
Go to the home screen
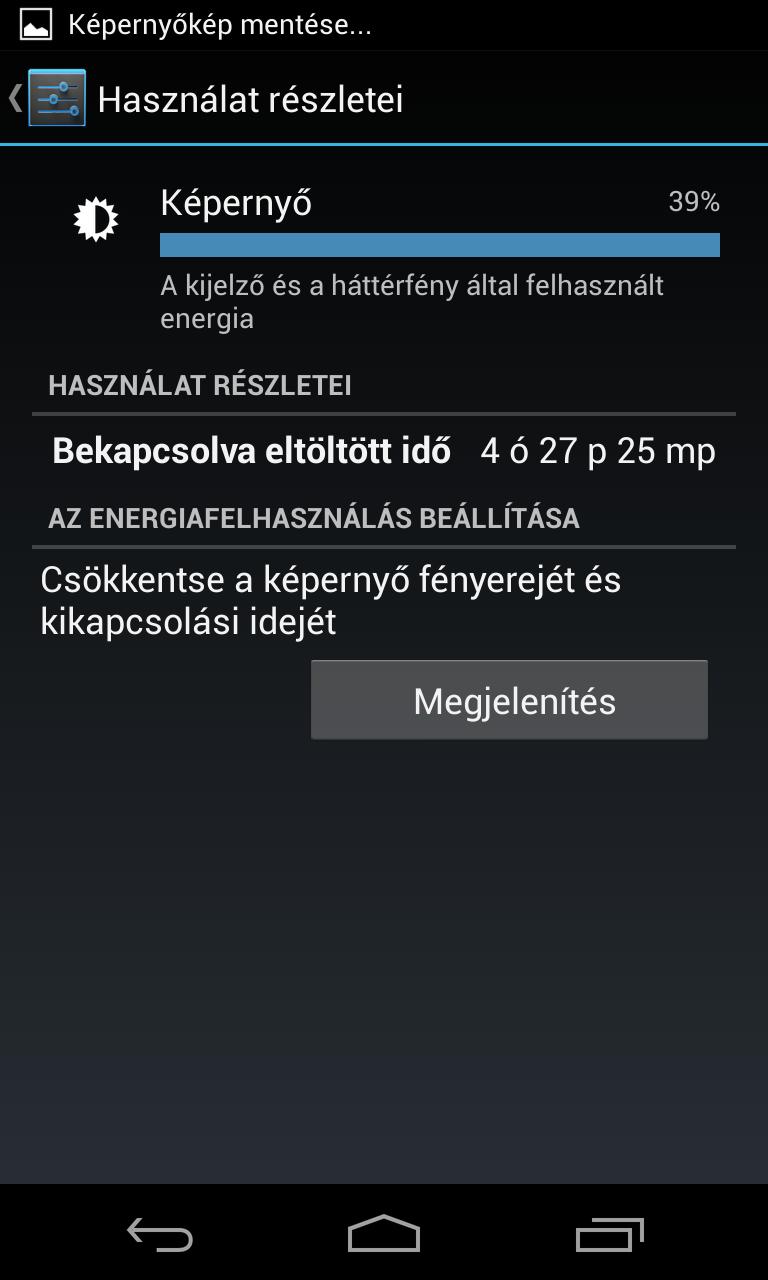pos(384,1234)
